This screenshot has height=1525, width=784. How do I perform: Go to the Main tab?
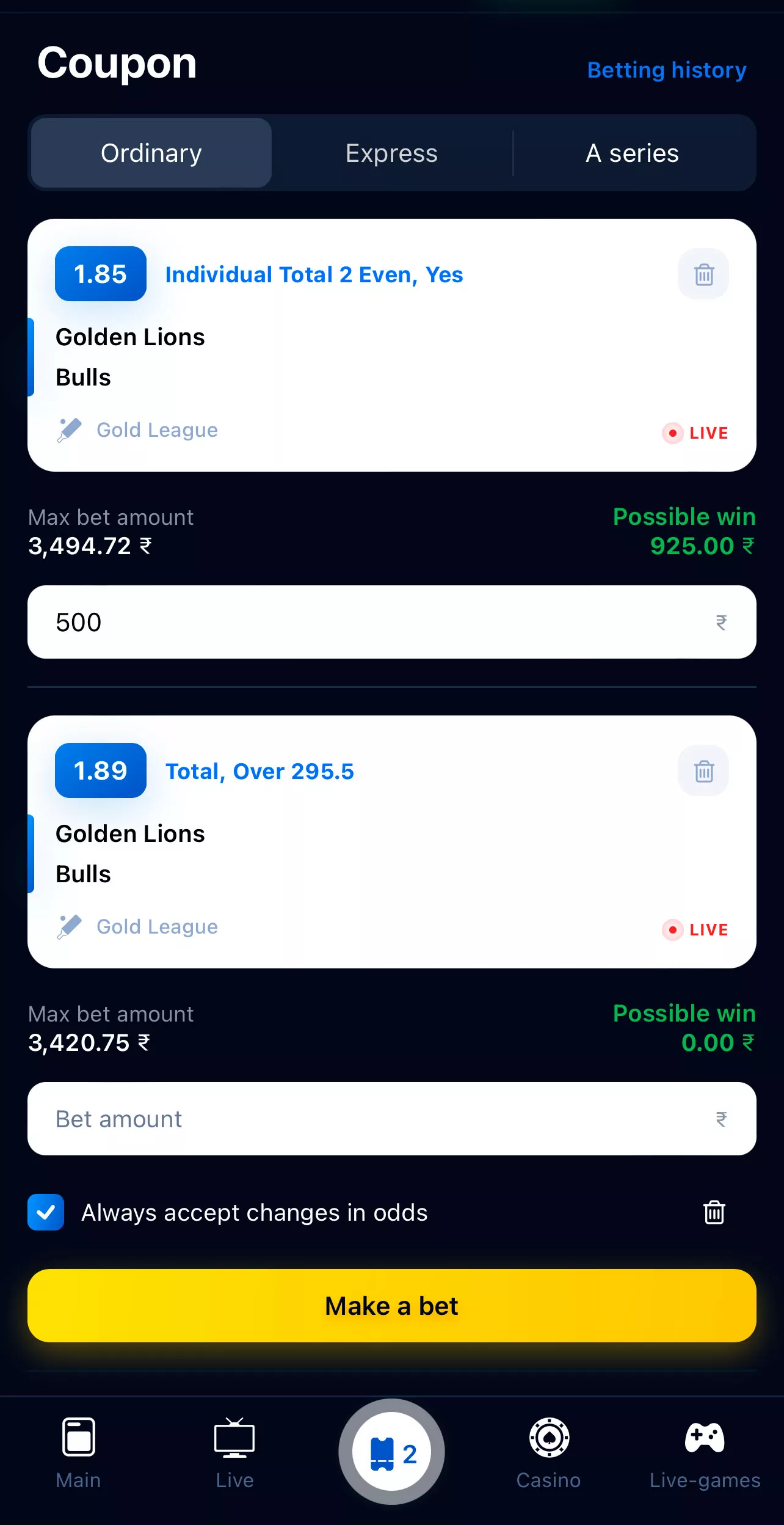pos(78,1452)
